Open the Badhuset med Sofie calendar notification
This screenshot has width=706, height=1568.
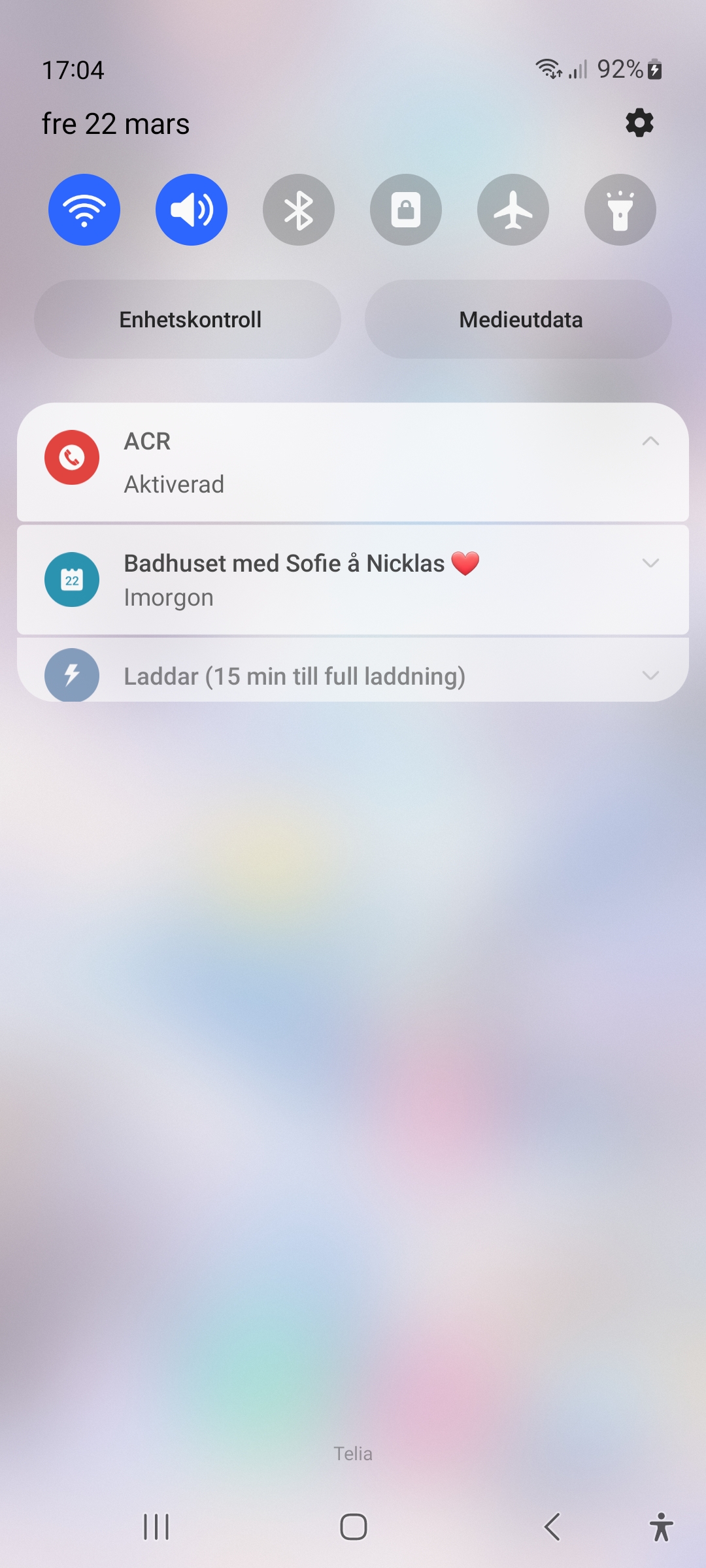tap(327, 580)
